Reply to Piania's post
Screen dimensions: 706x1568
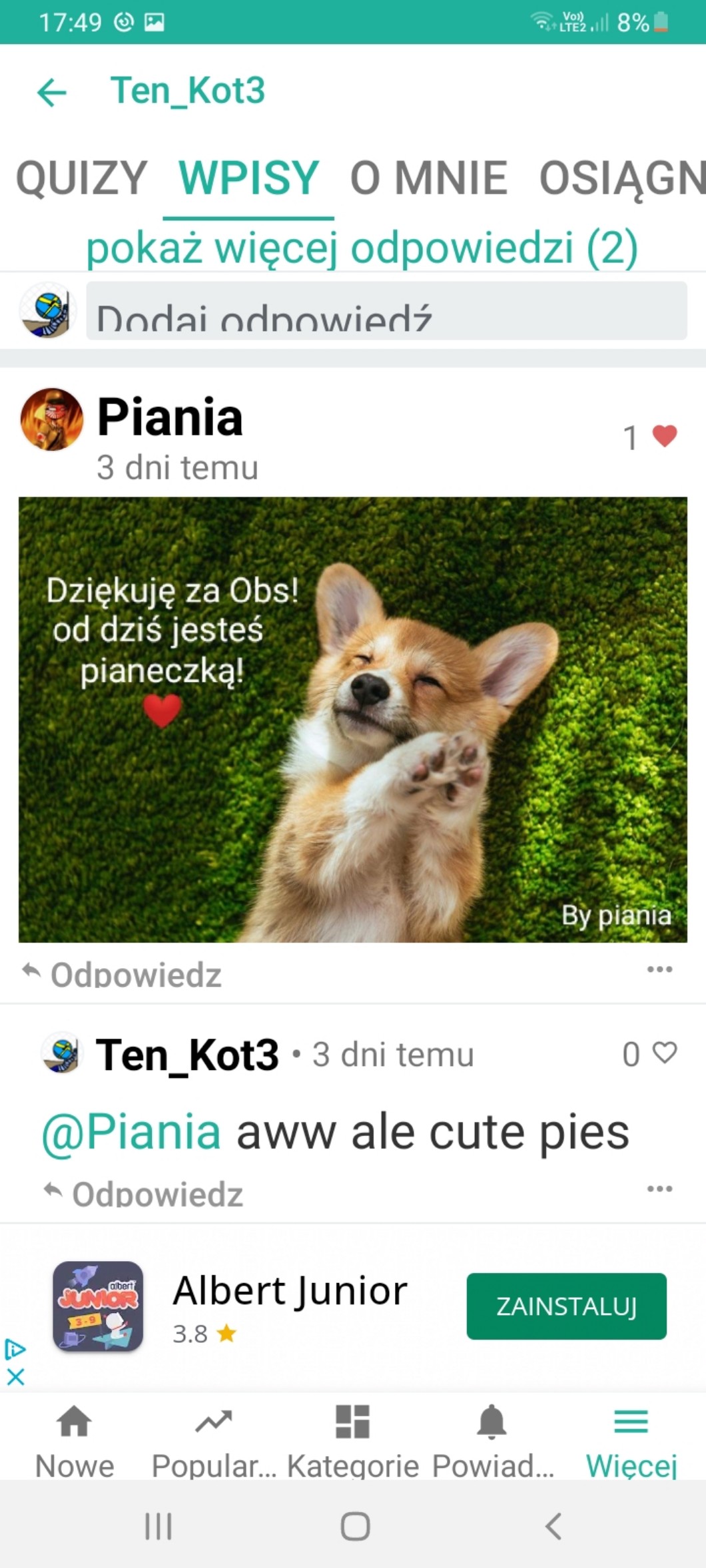pos(123,974)
